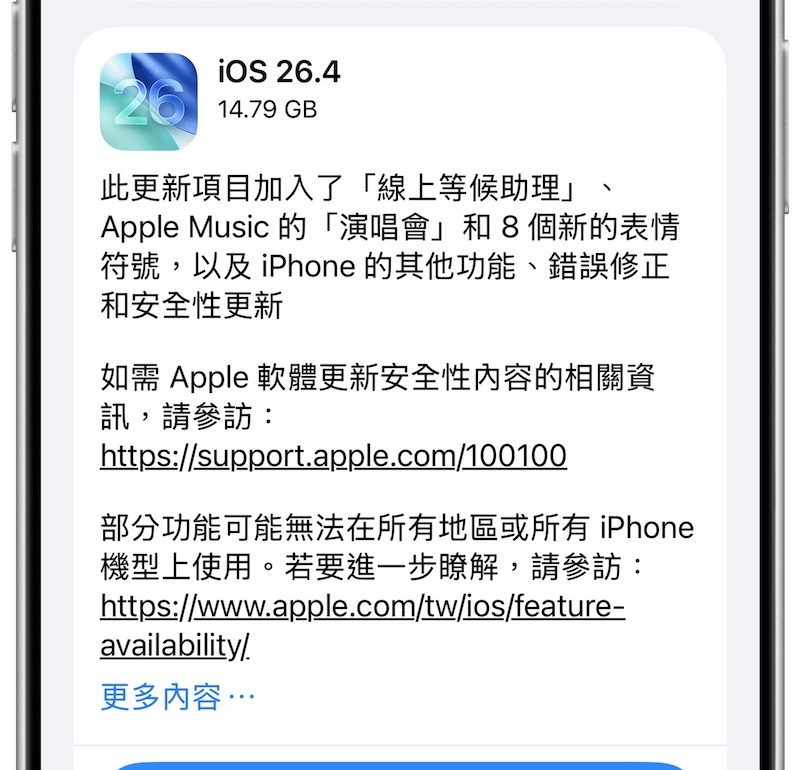This screenshot has height=770, width=800.
Task: Open the support.apple.com/100100 security link
Action: point(333,456)
